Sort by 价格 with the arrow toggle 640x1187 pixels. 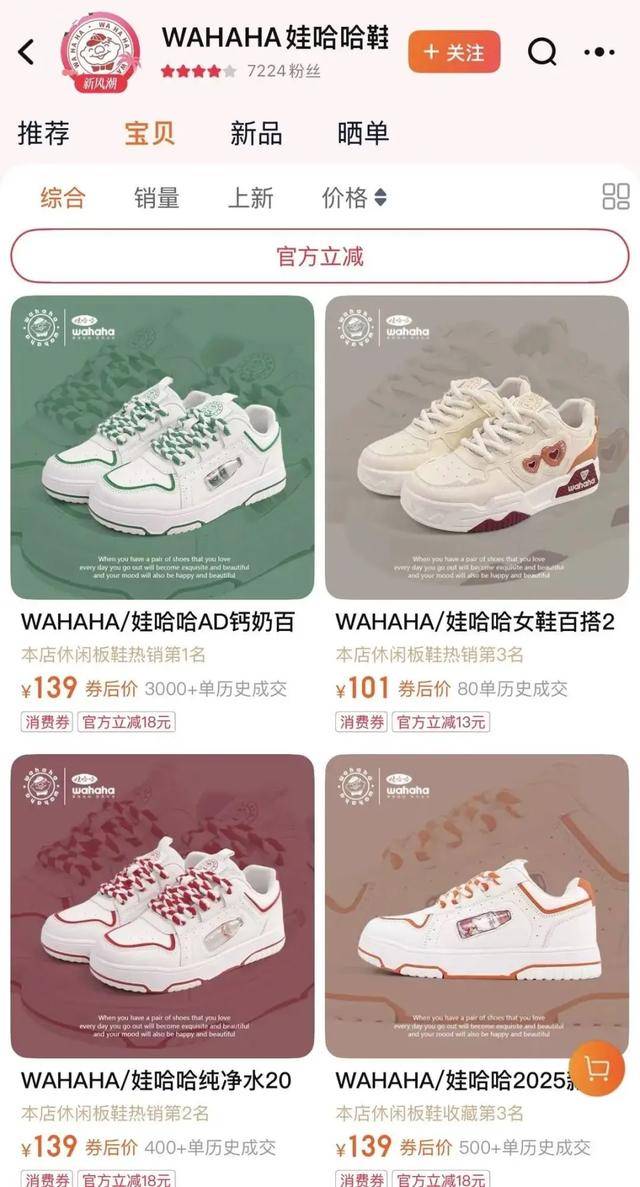(x=354, y=197)
